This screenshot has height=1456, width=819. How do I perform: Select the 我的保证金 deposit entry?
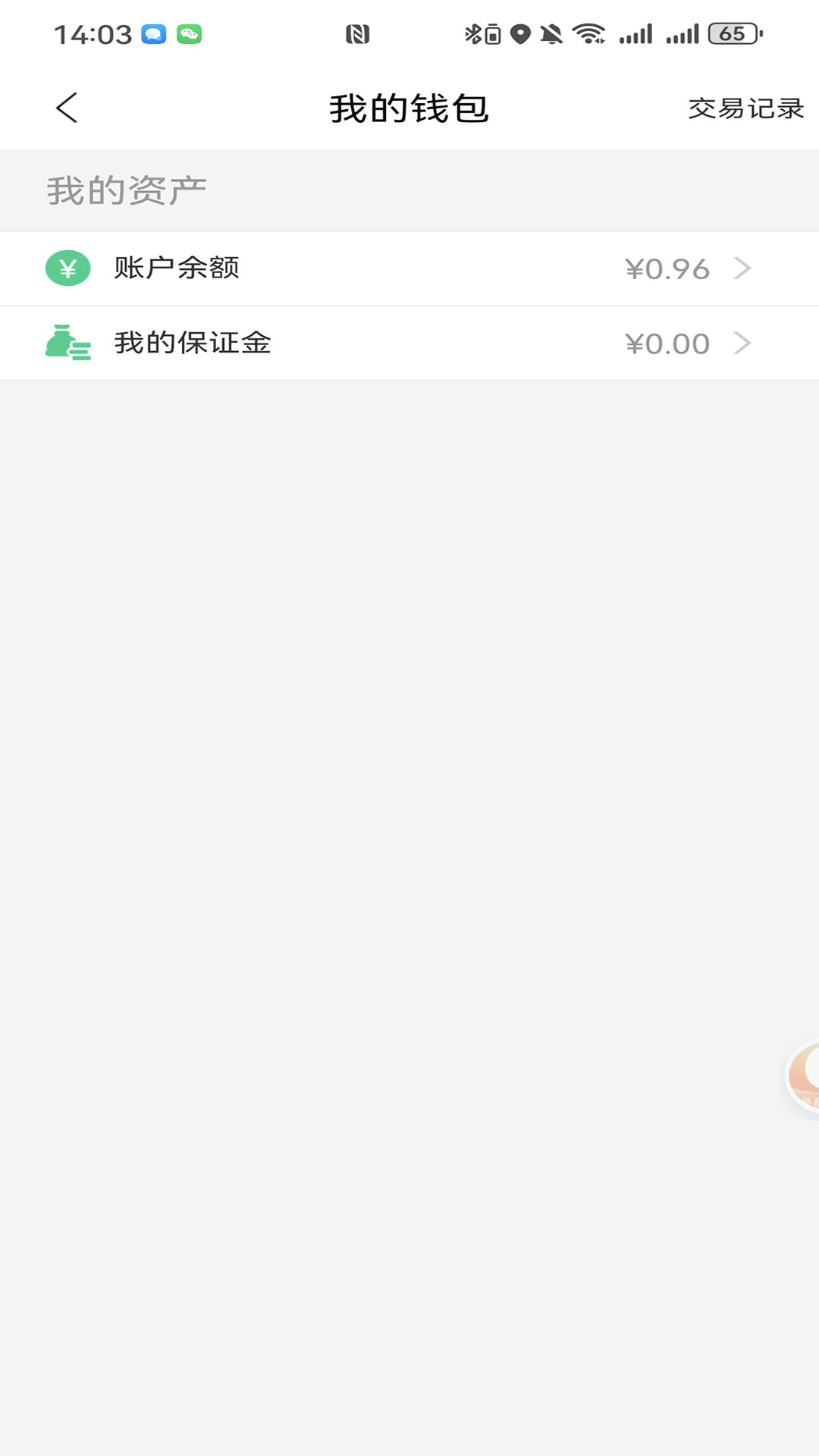[193, 343]
